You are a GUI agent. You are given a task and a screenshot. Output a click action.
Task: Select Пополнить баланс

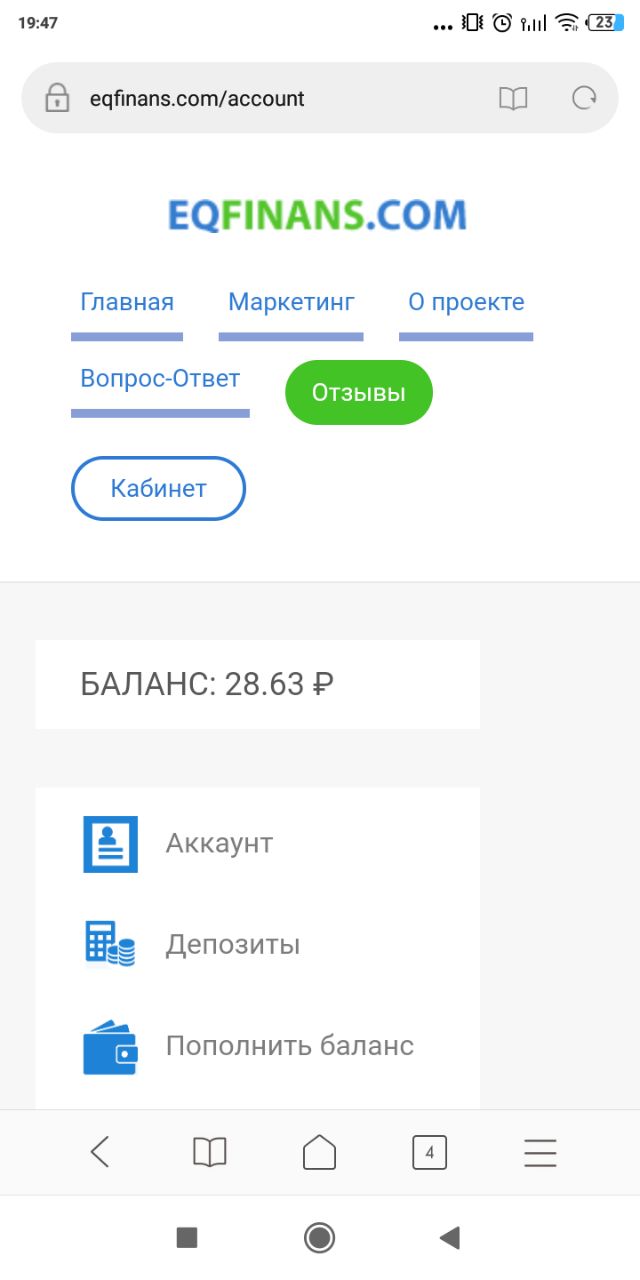click(289, 1046)
